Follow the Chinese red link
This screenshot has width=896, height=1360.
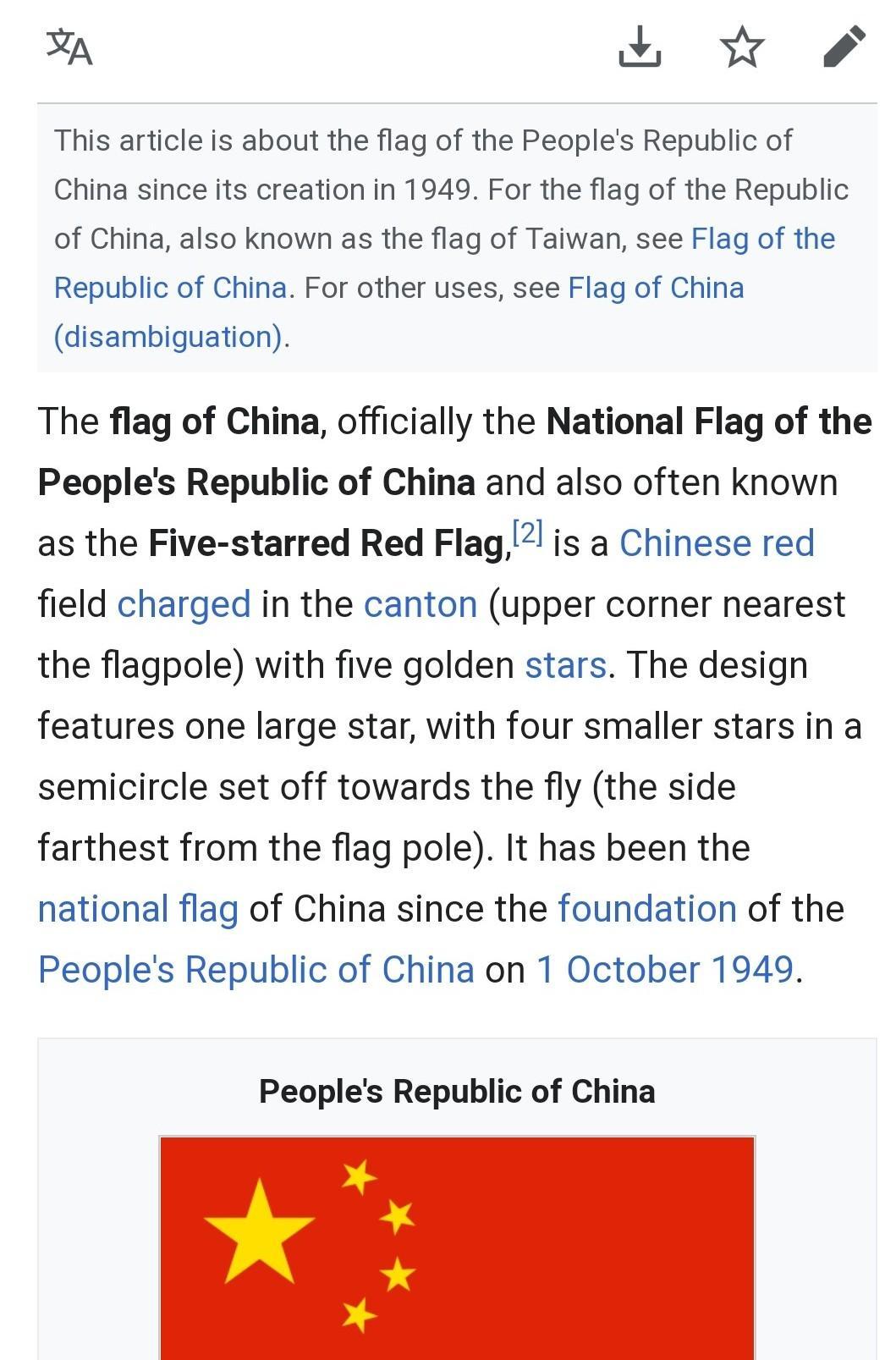tap(717, 543)
